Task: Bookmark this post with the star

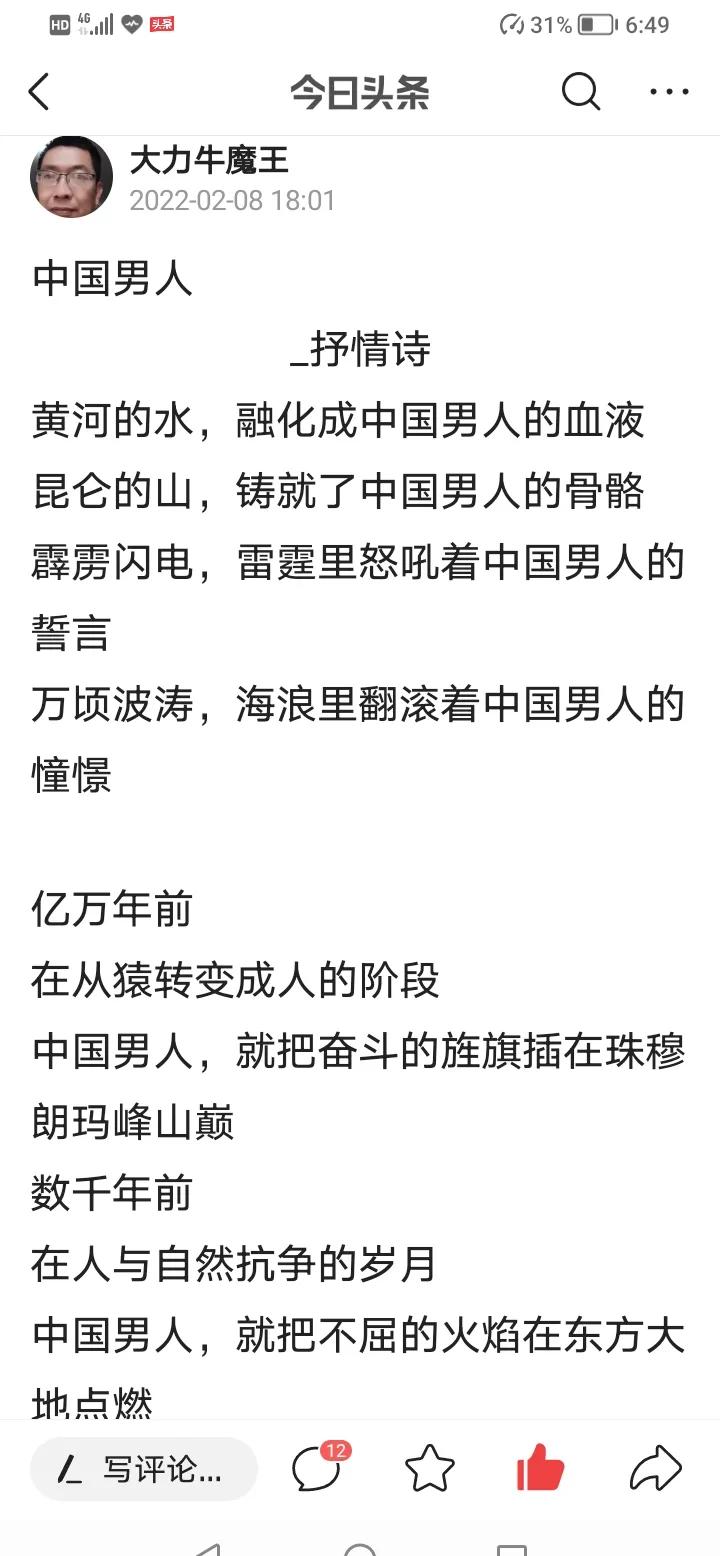Action: pyautogui.click(x=430, y=1469)
